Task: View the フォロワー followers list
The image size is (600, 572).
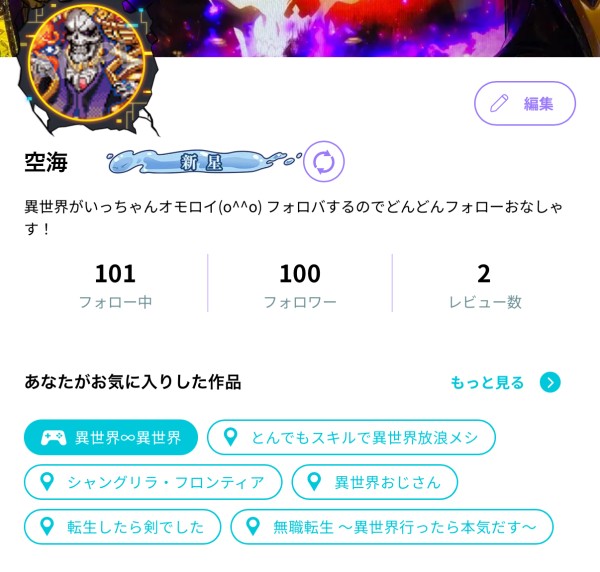Action: (300, 284)
